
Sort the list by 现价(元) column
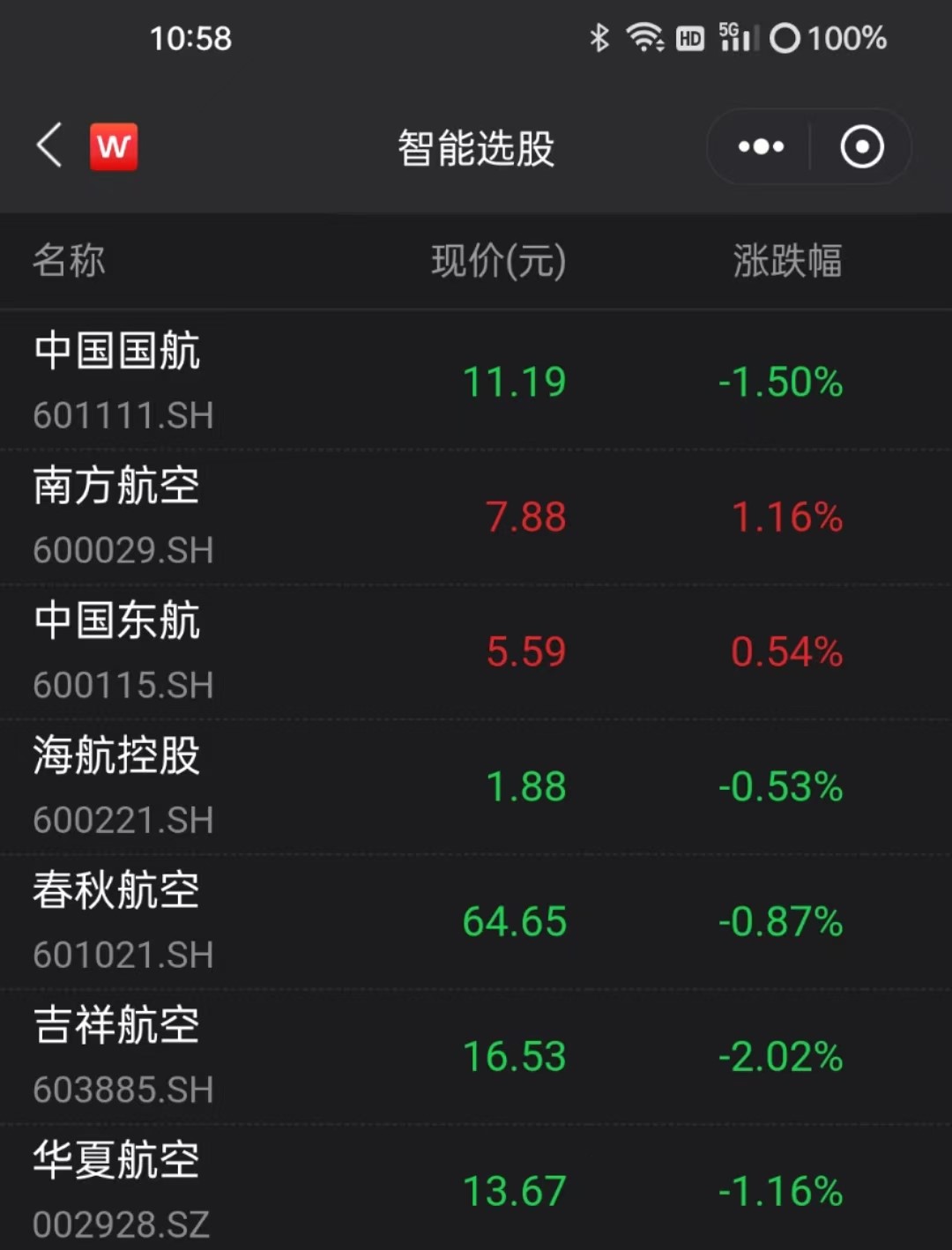coord(496,260)
